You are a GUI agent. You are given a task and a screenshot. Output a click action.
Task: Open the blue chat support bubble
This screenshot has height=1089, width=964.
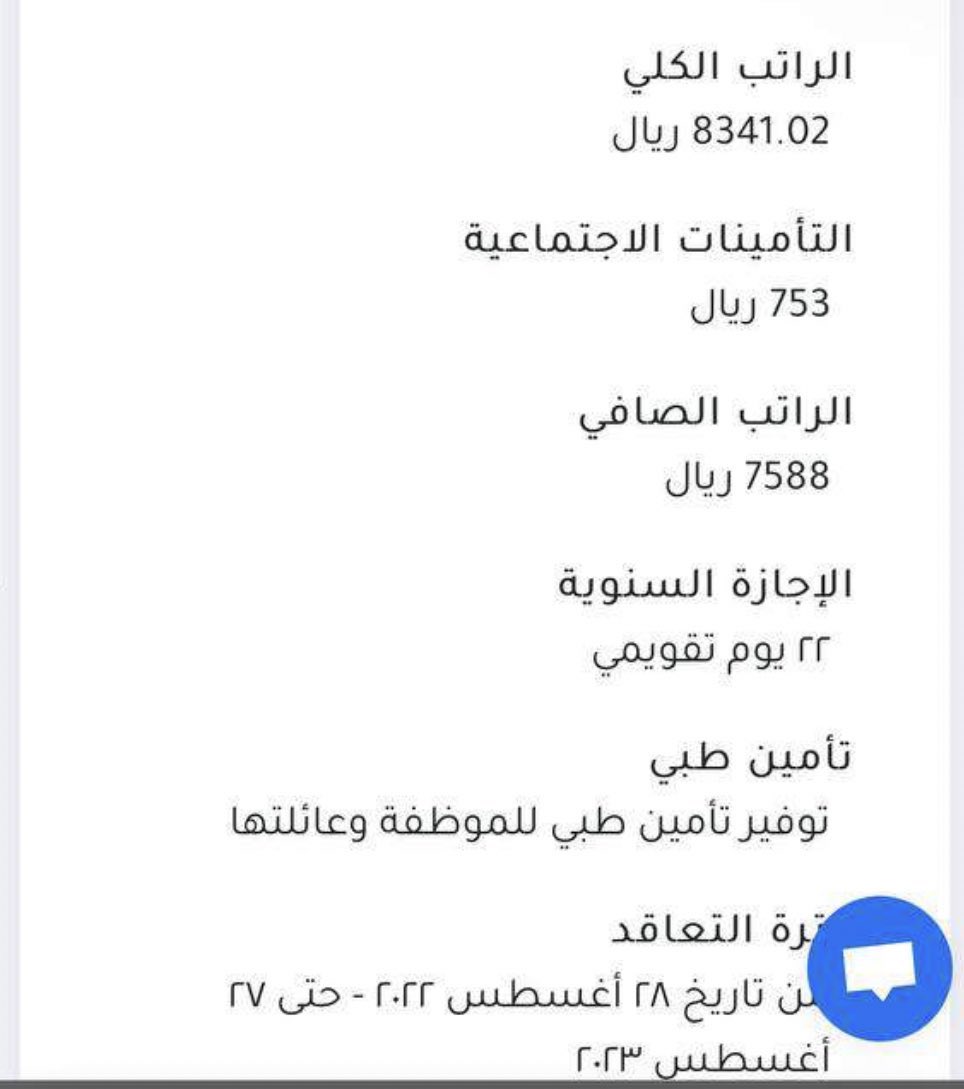pyautogui.click(x=880, y=968)
